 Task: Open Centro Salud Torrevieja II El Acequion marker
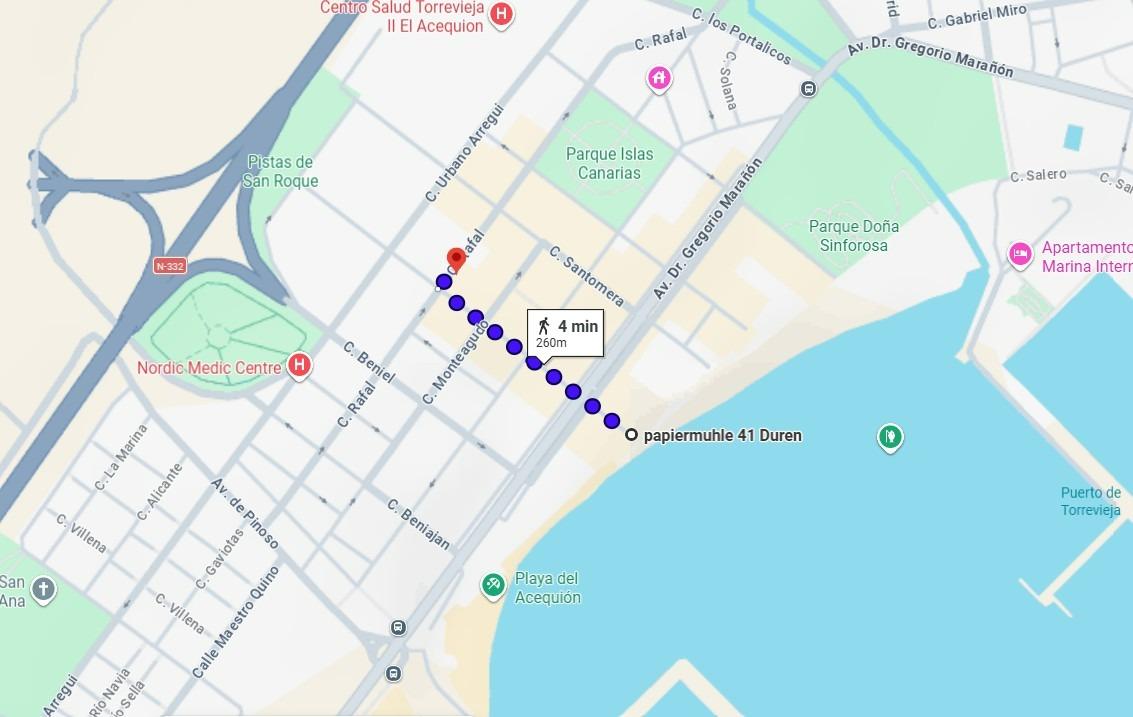pos(502,15)
